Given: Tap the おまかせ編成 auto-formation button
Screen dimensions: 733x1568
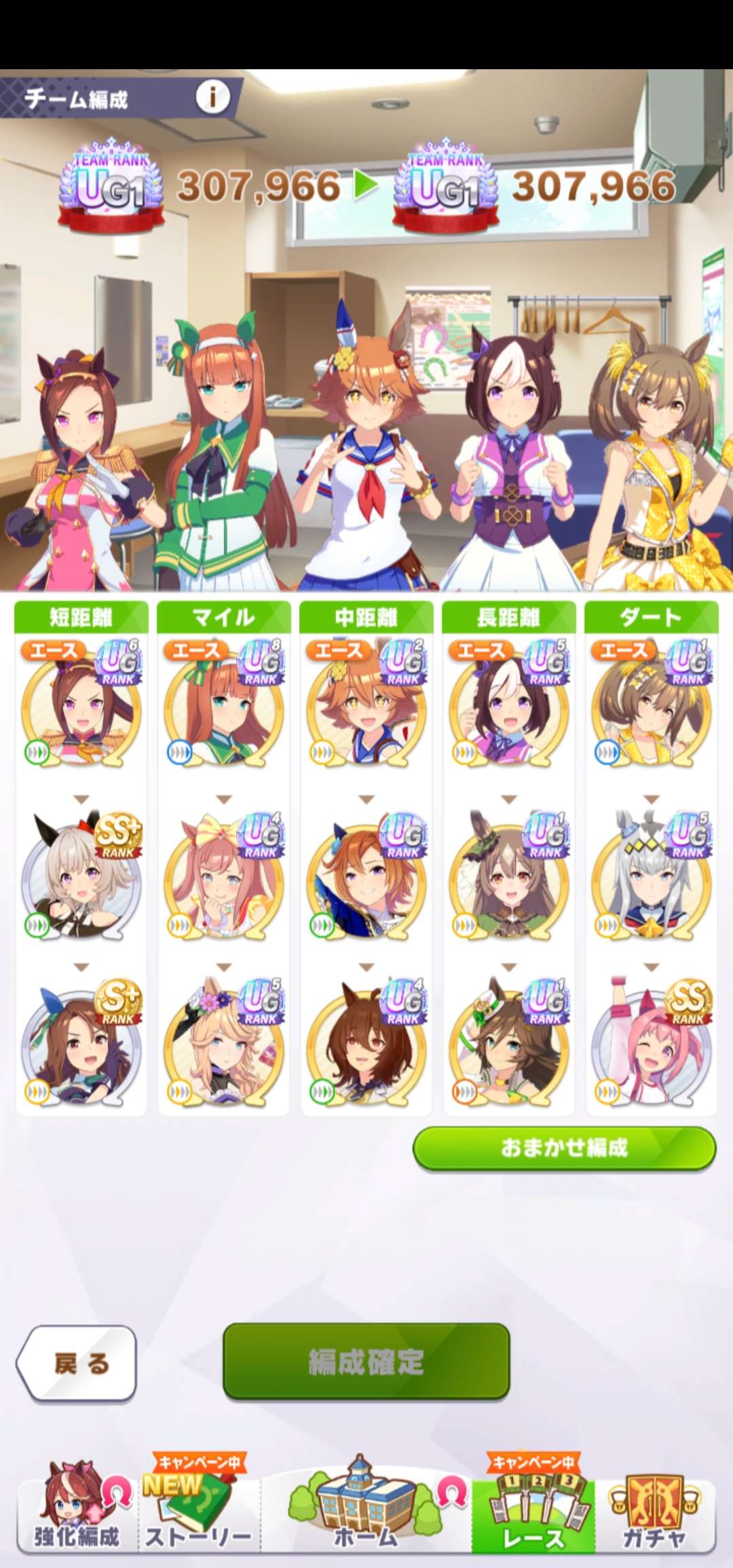Looking at the screenshot, I should click(x=564, y=1148).
